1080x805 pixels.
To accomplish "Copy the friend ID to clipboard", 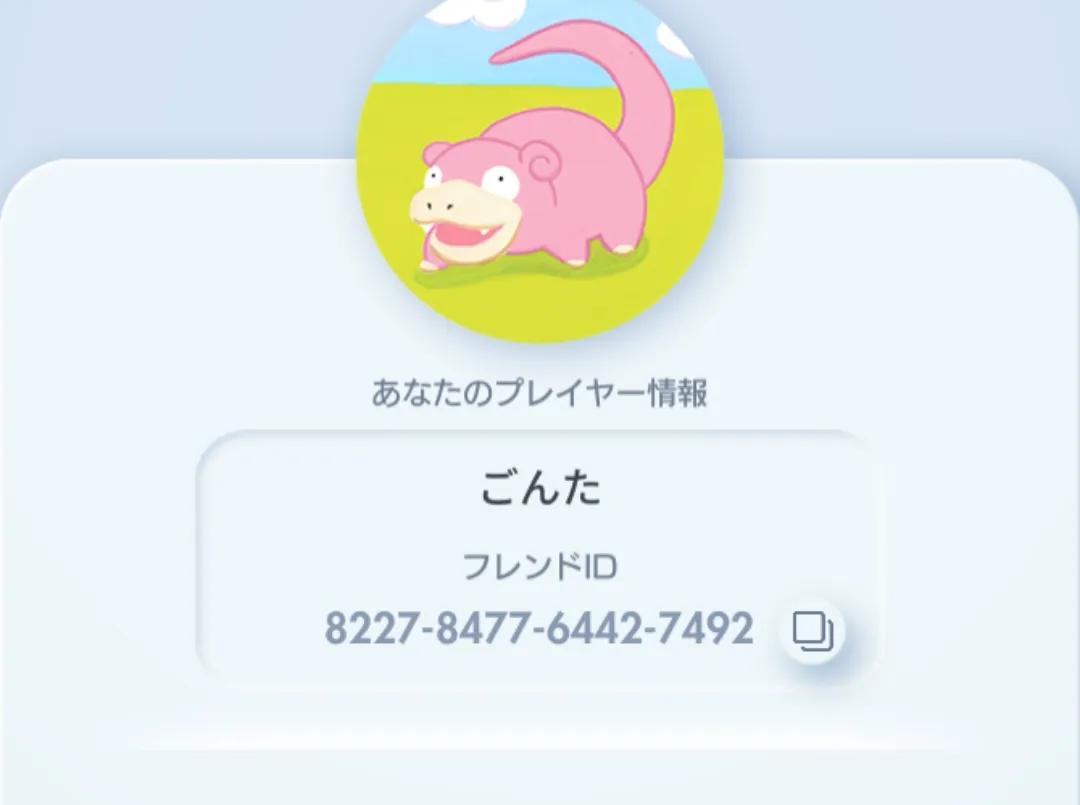I will pos(812,631).
